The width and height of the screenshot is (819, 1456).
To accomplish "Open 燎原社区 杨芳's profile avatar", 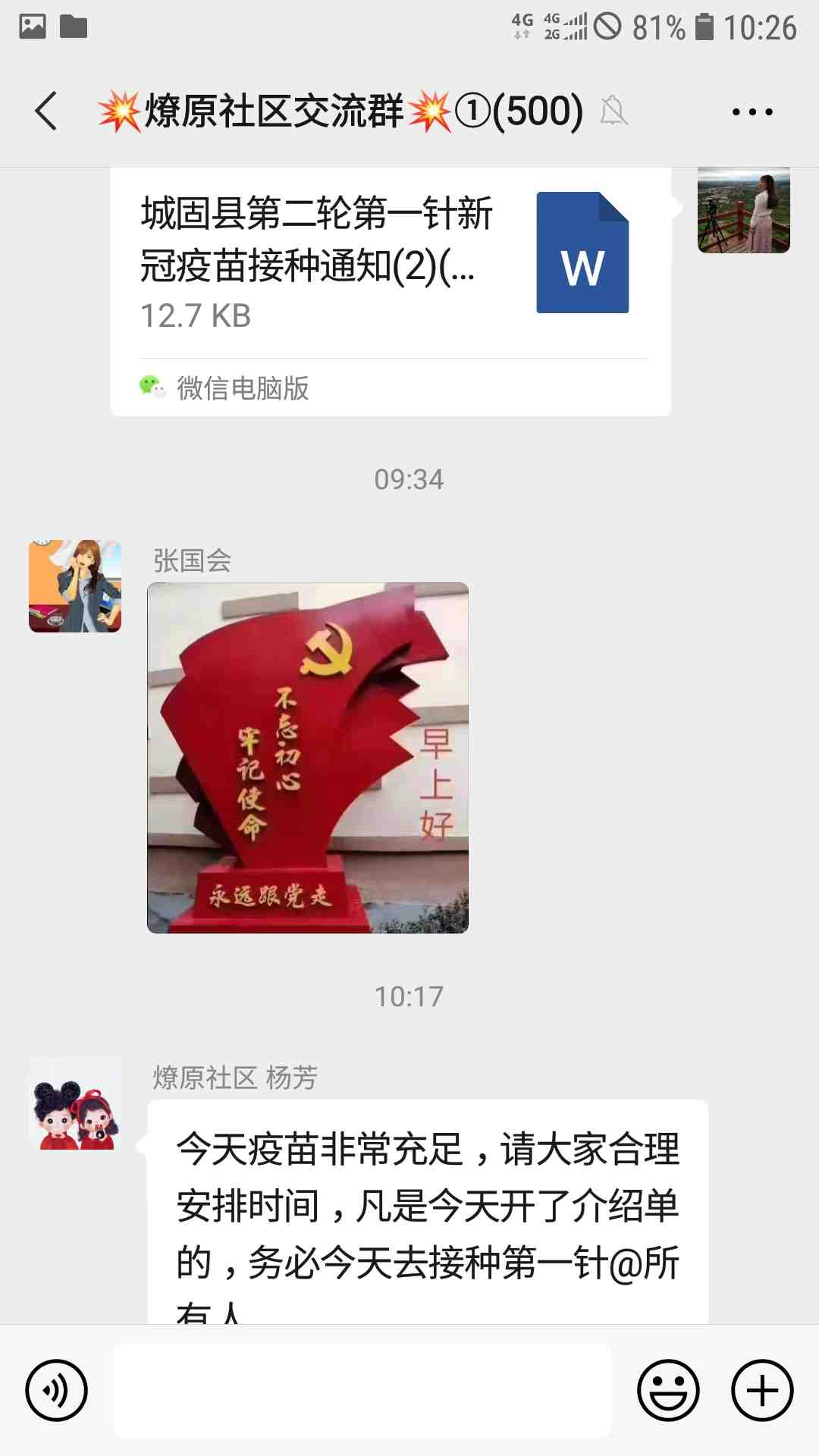I will pyautogui.click(x=75, y=1103).
